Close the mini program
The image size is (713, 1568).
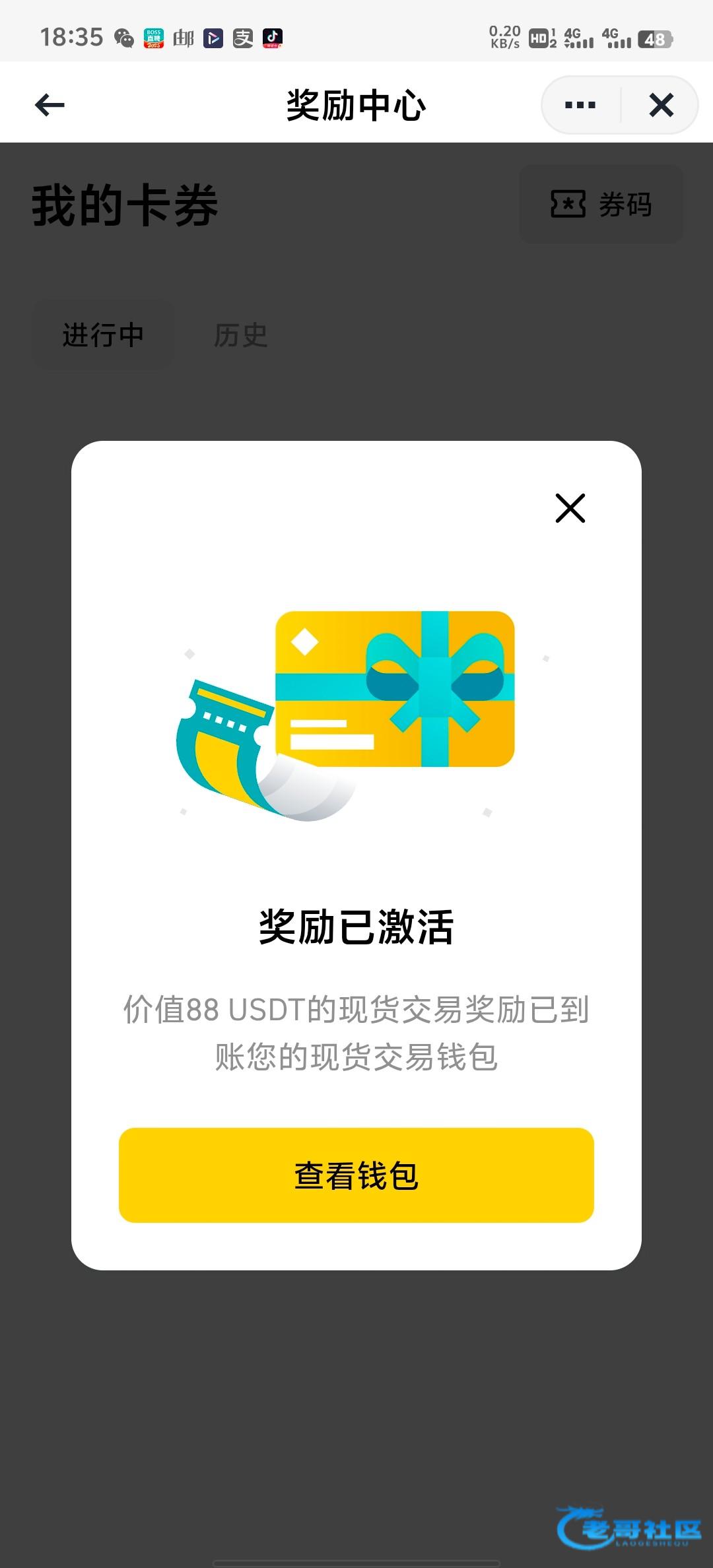point(661,105)
